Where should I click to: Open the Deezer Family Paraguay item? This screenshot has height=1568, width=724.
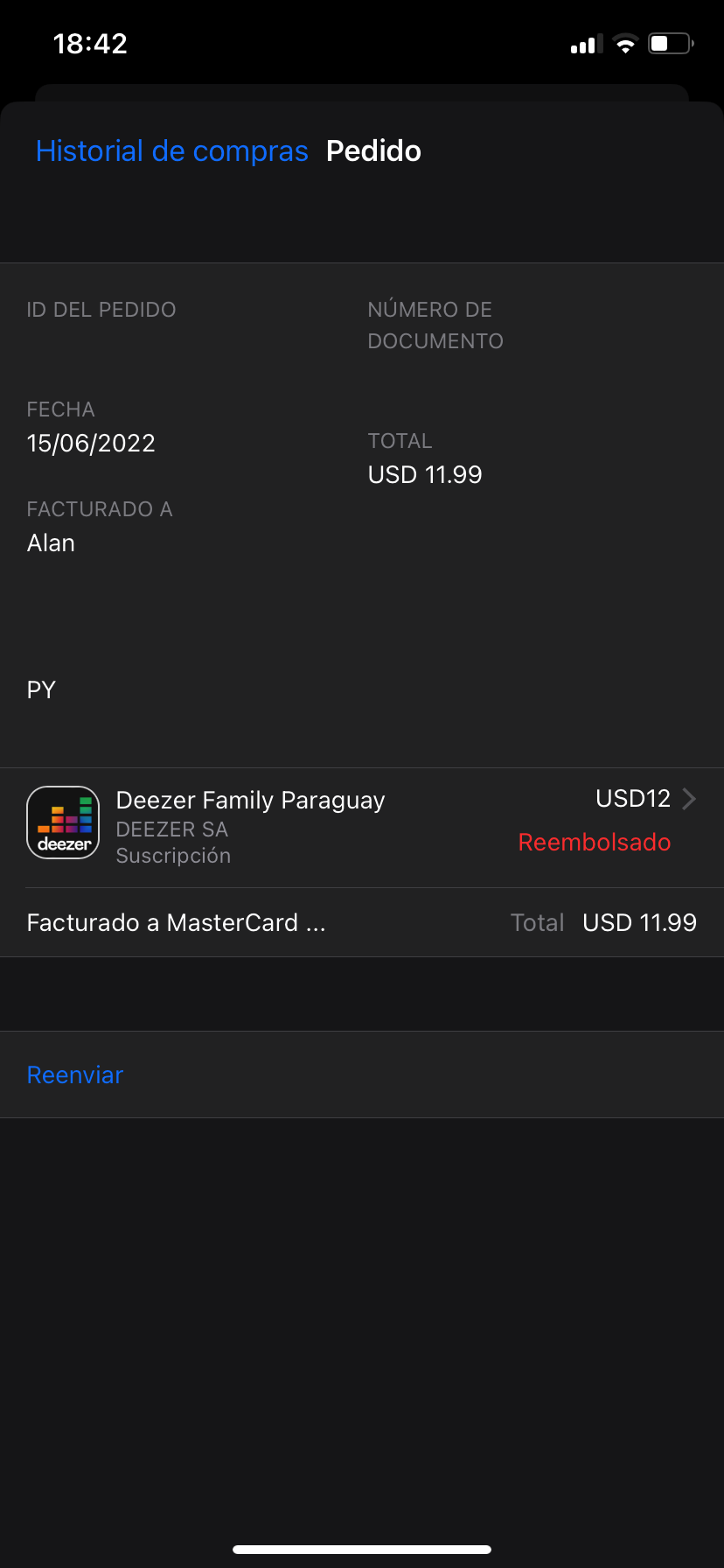pyautogui.click(x=362, y=828)
